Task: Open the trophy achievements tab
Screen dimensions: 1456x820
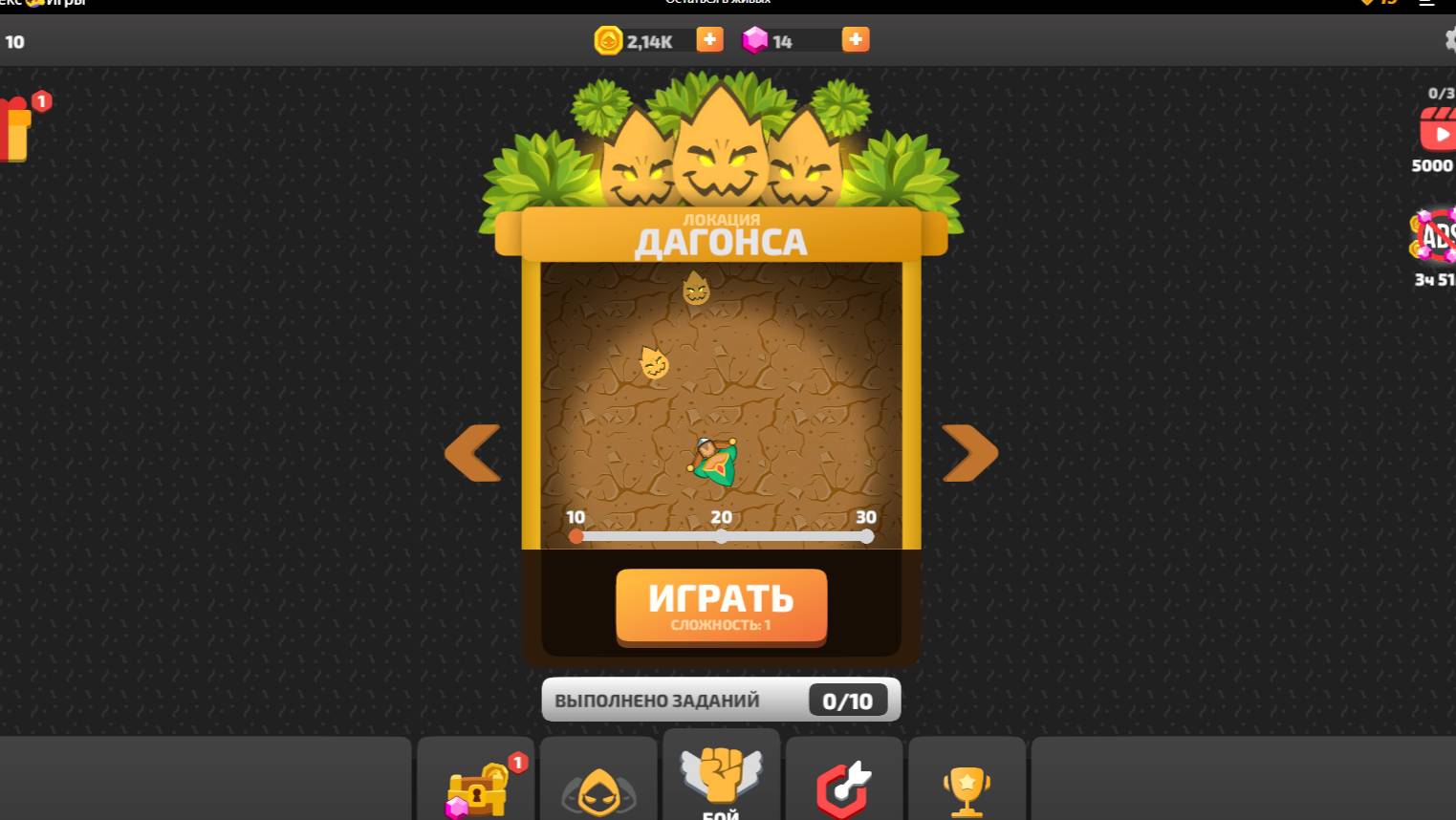Action: pos(967,789)
